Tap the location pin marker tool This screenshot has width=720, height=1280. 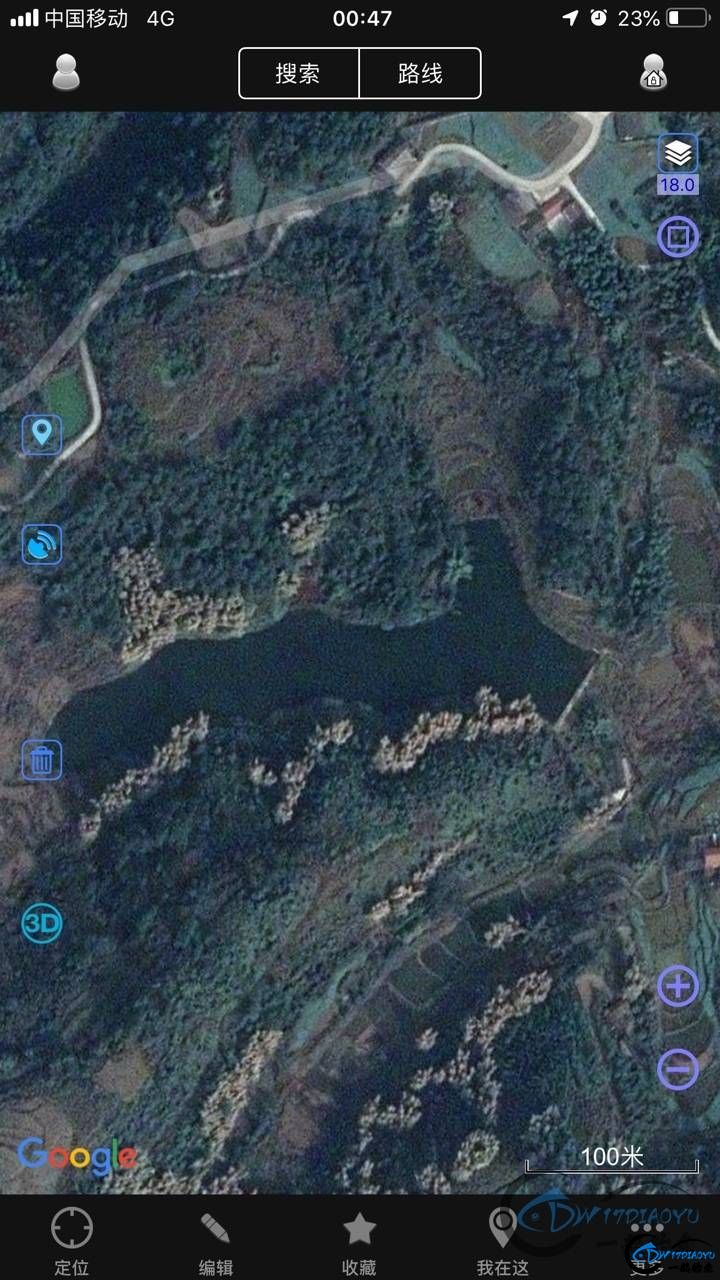tap(42, 434)
